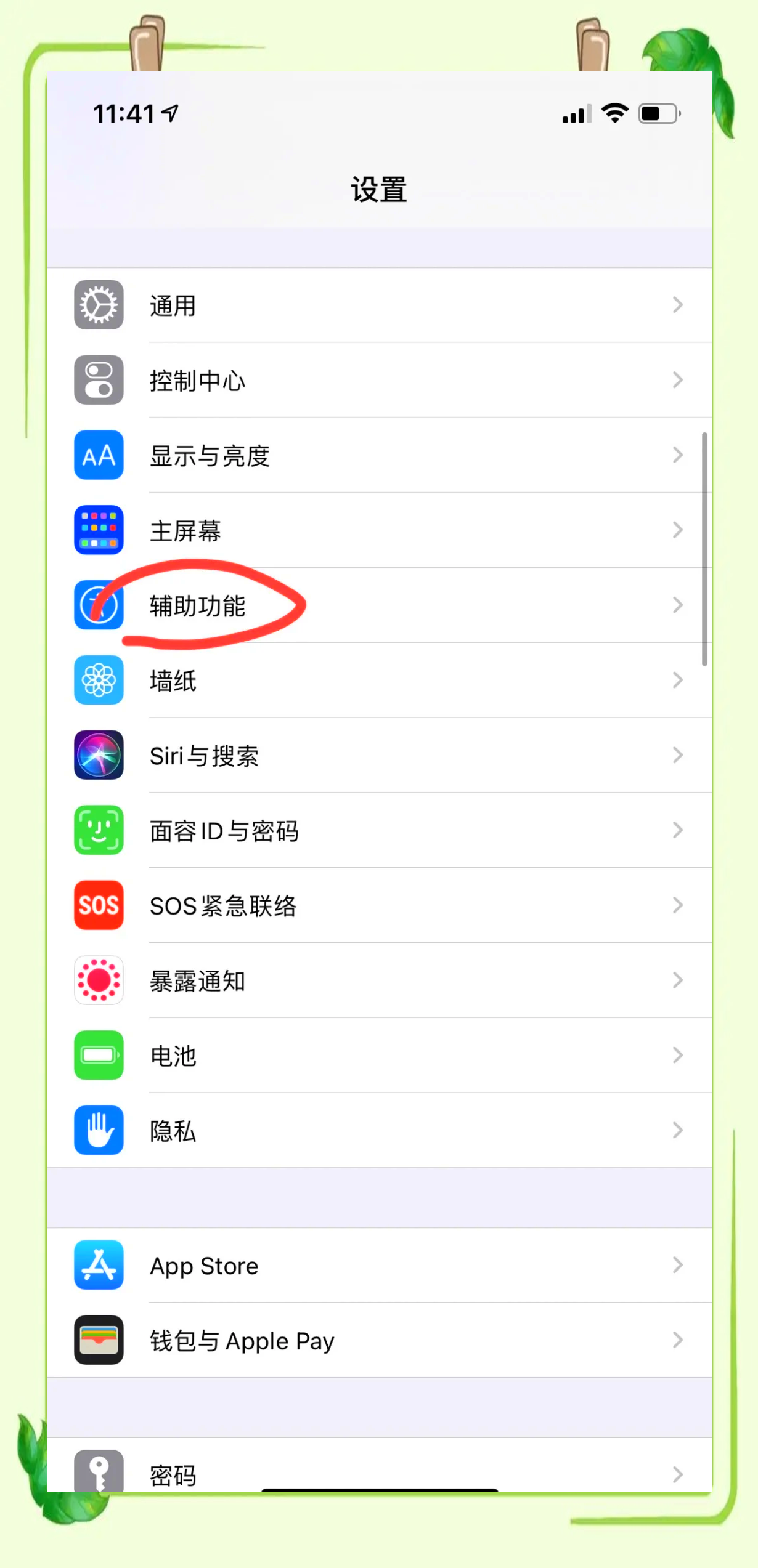
Task: Select the 显示与亮度 AA icon
Action: tap(99, 456)
